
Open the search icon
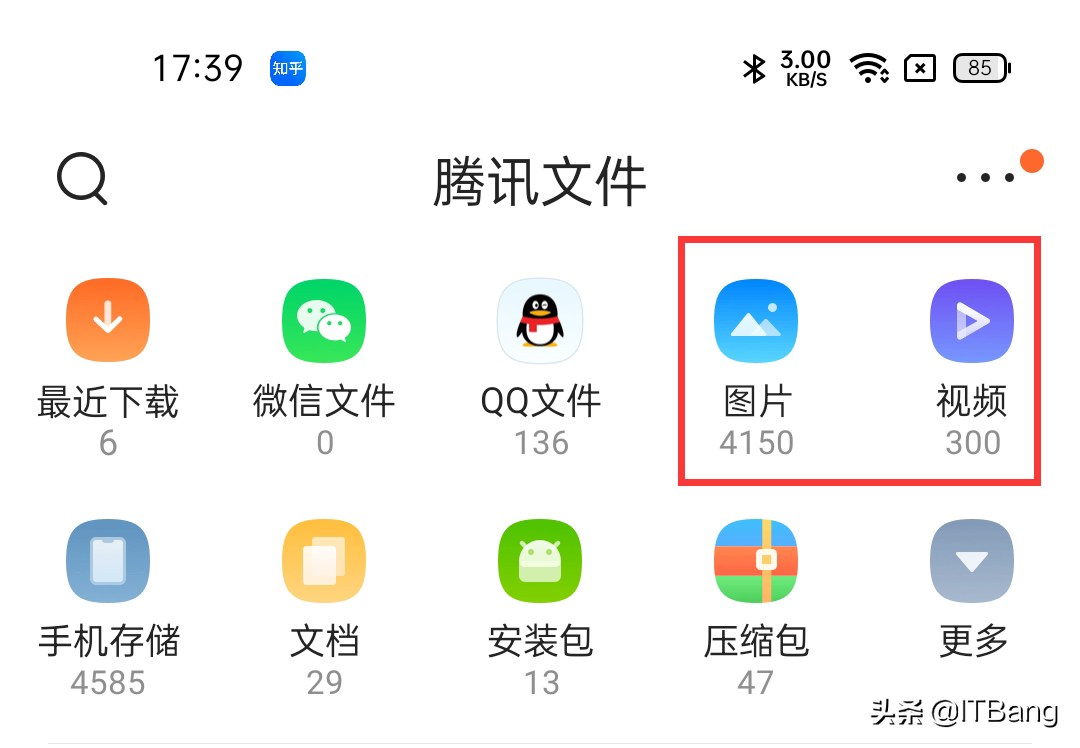pyautogui.click(x=81, y=180)
